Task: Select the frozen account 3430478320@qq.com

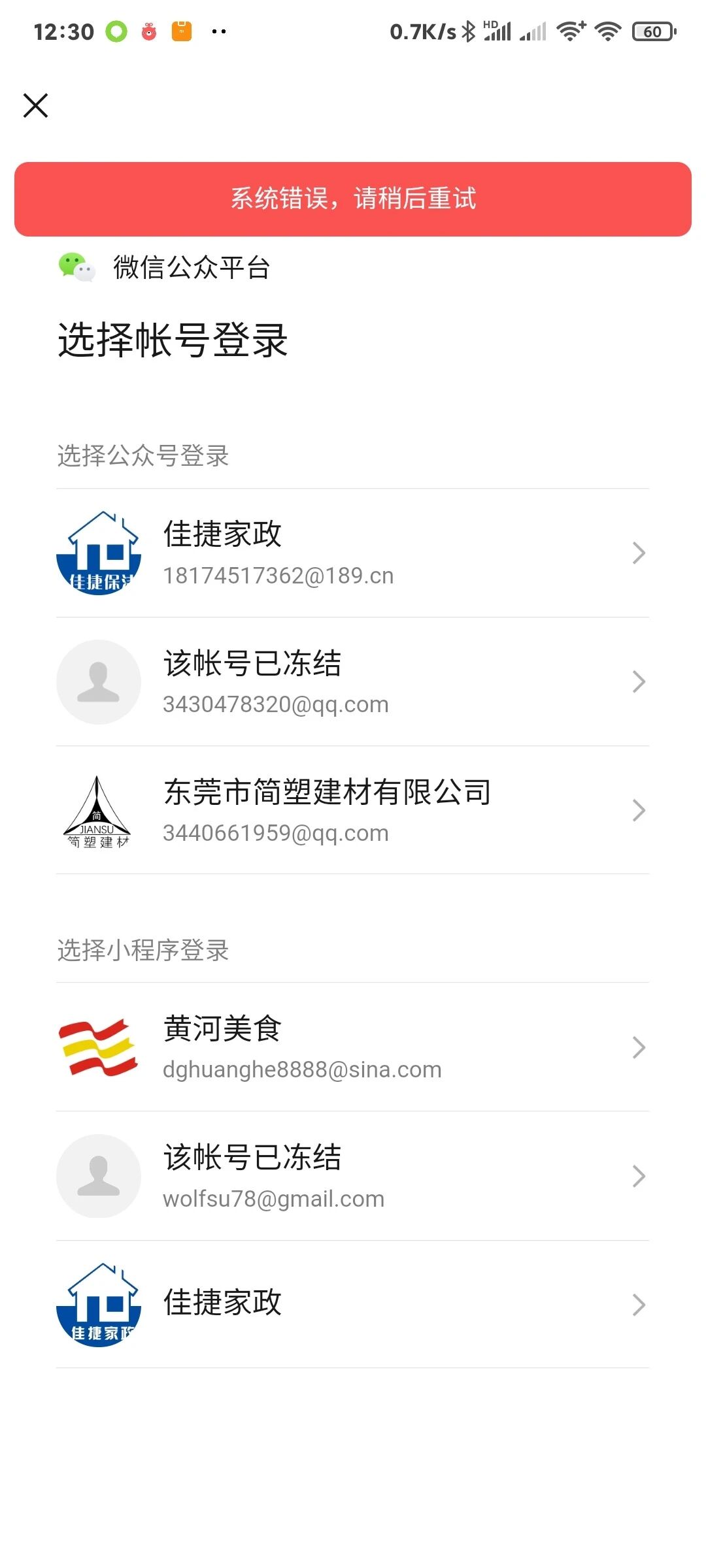Action: (352, 681)
